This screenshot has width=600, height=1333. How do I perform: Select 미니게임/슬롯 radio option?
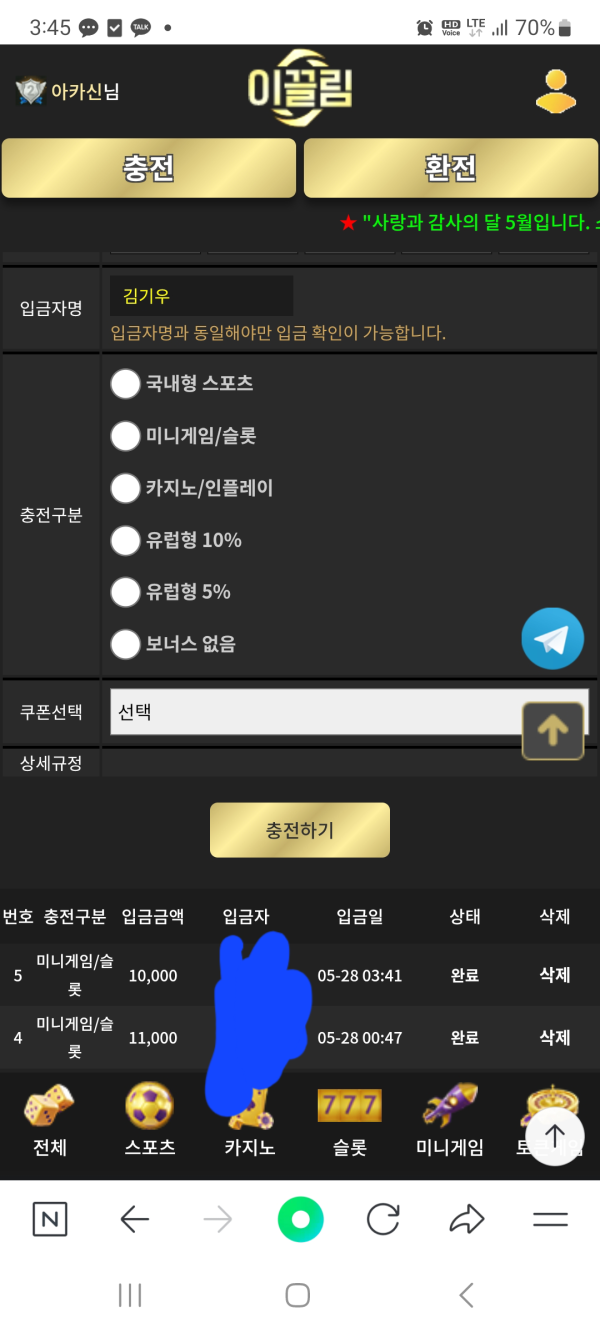[125, 436]
